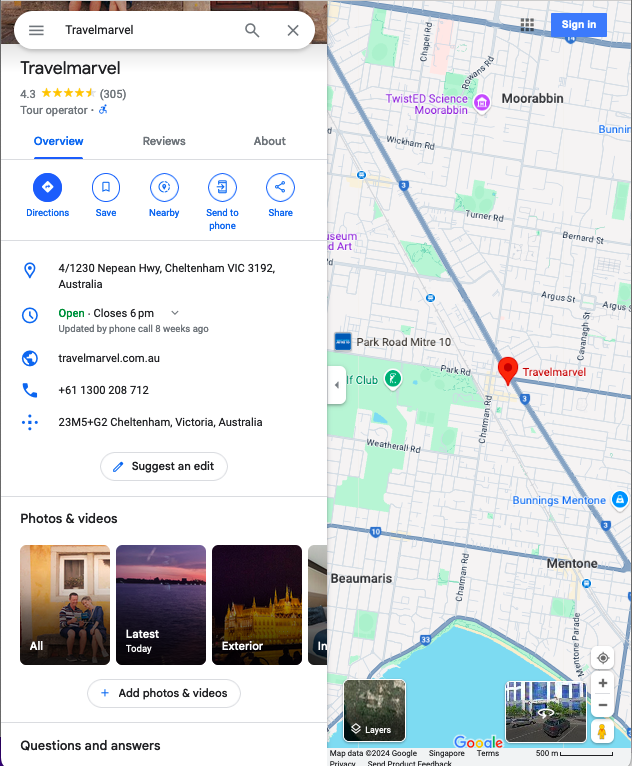The width and height of the screenshot is (632, 766).
Task: Tap the search magnifier icon
Action: pyautogui.click(x=252, y=30)
